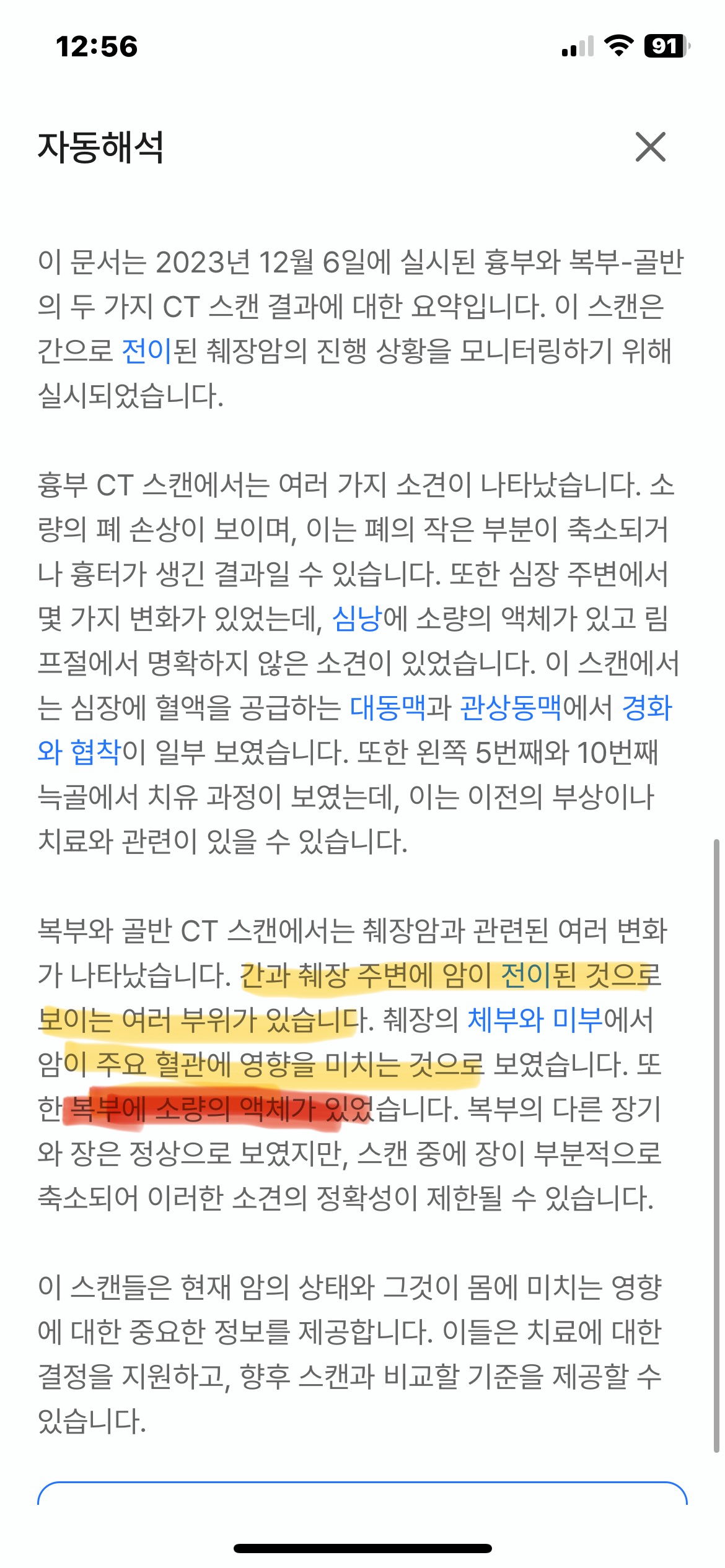This screenshot has height=1568, width=725.
Task: Tap the 전이 link in the first paragraph
Action: pyautogui.click(x=147, y=351)
